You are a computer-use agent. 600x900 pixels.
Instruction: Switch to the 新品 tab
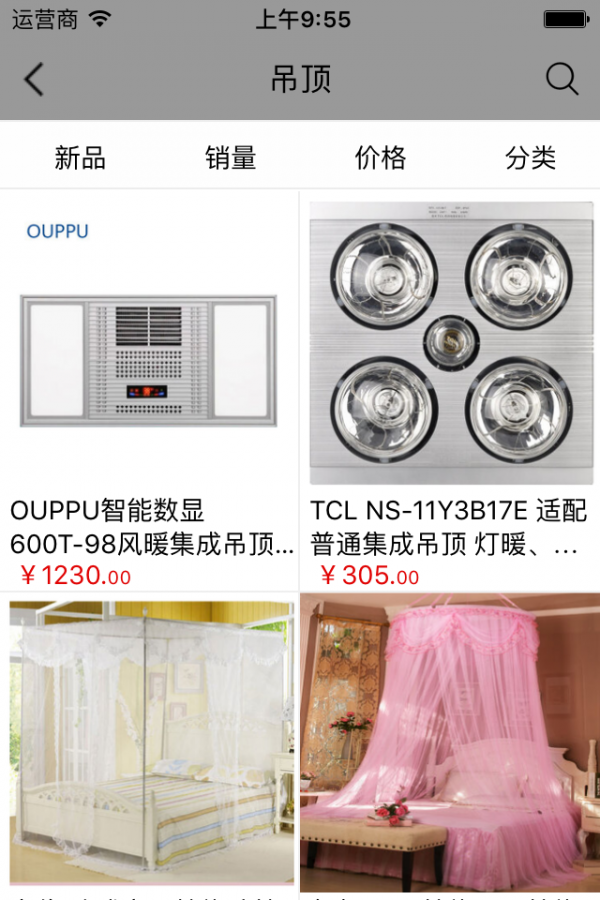coord(80,158)
